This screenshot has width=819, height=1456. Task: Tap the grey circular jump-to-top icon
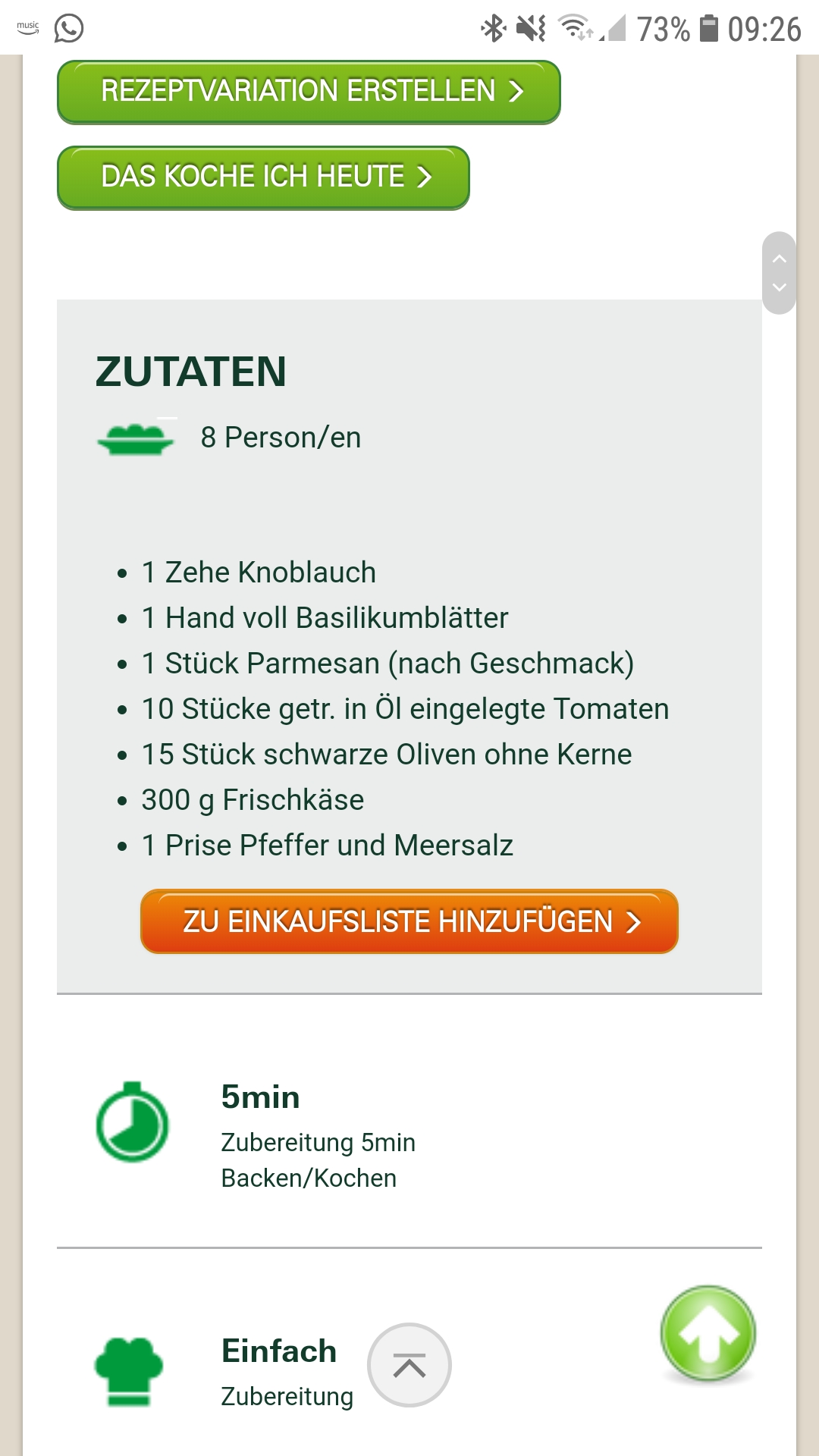coord(409,1365)
